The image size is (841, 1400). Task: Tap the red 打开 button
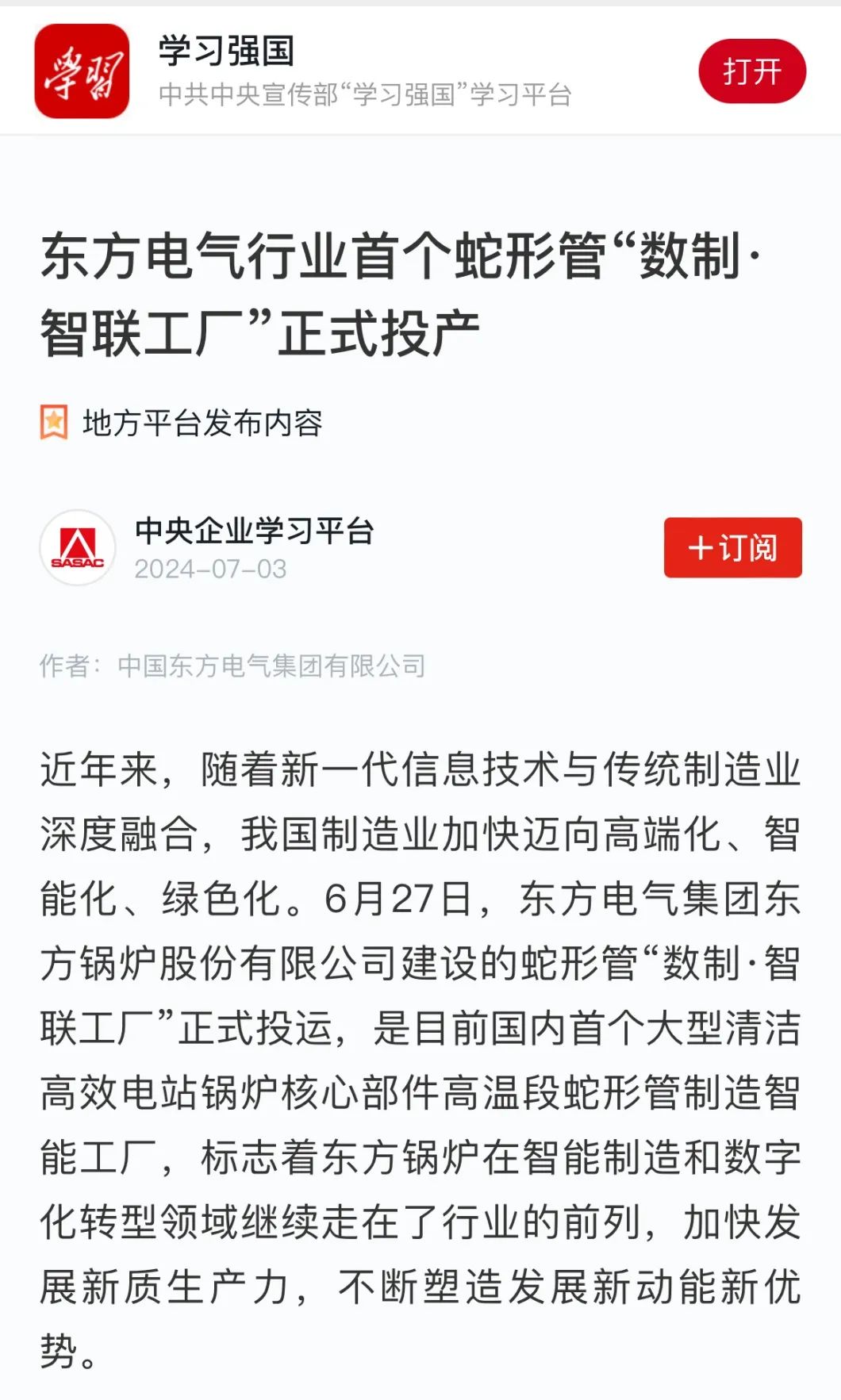point(751,71)
